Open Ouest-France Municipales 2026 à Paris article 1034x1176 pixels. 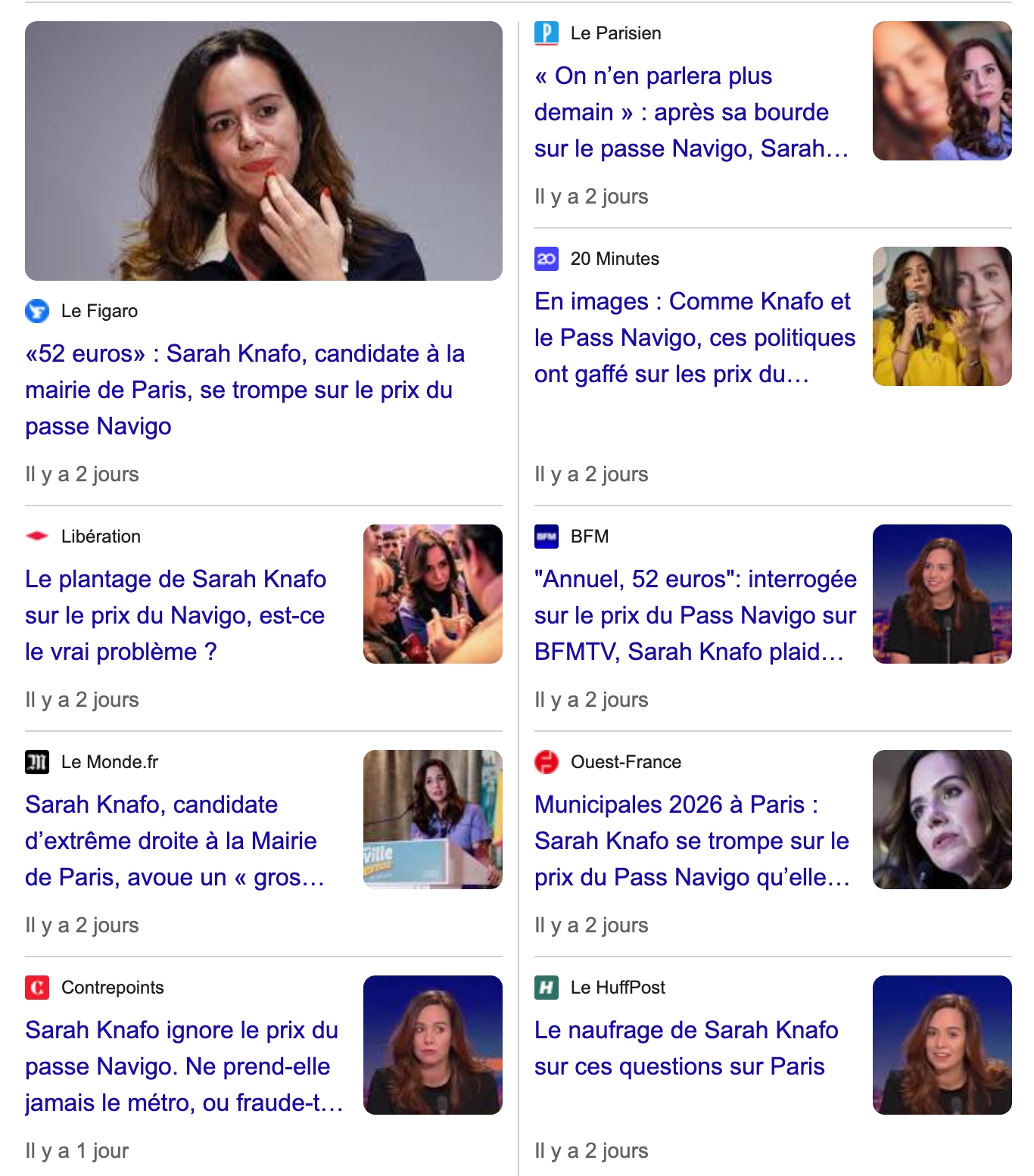(x=691, y=841)
